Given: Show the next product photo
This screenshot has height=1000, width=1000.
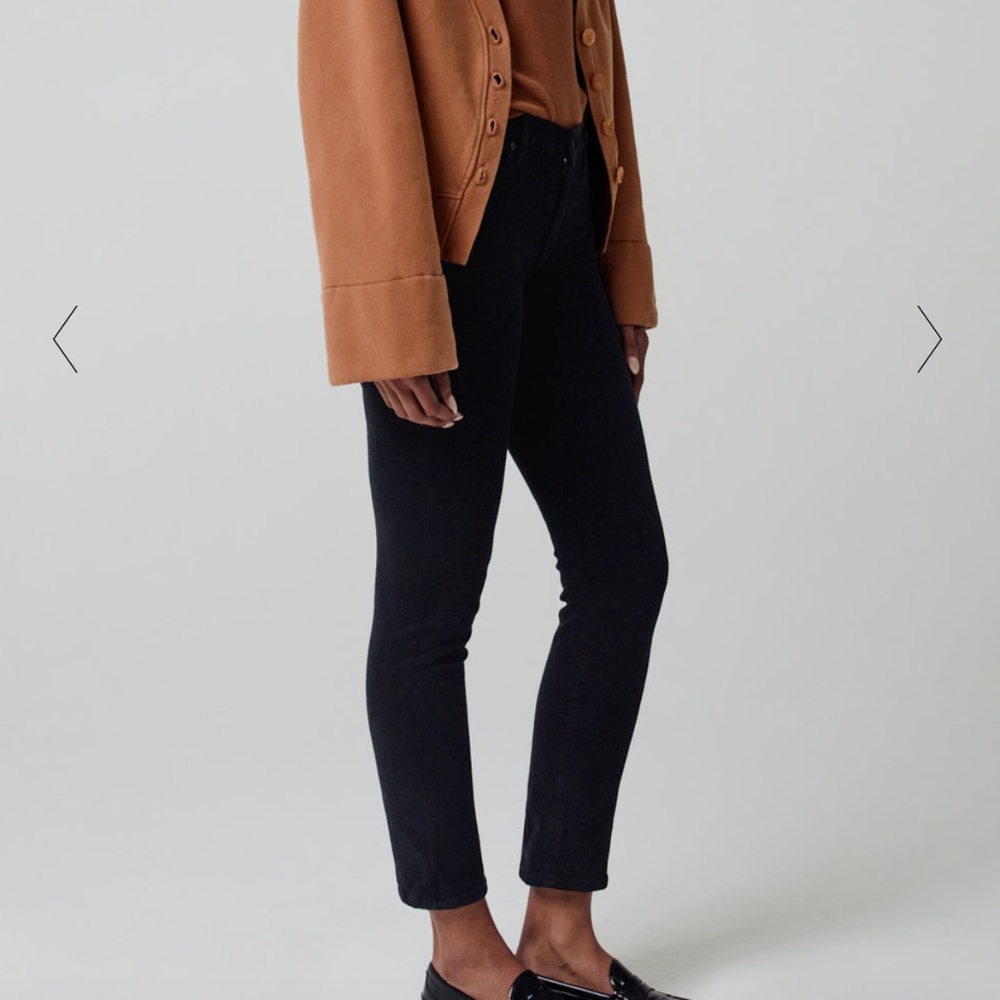Looking at the screenshot, I should pyautogui.click(x=929, y=340).
